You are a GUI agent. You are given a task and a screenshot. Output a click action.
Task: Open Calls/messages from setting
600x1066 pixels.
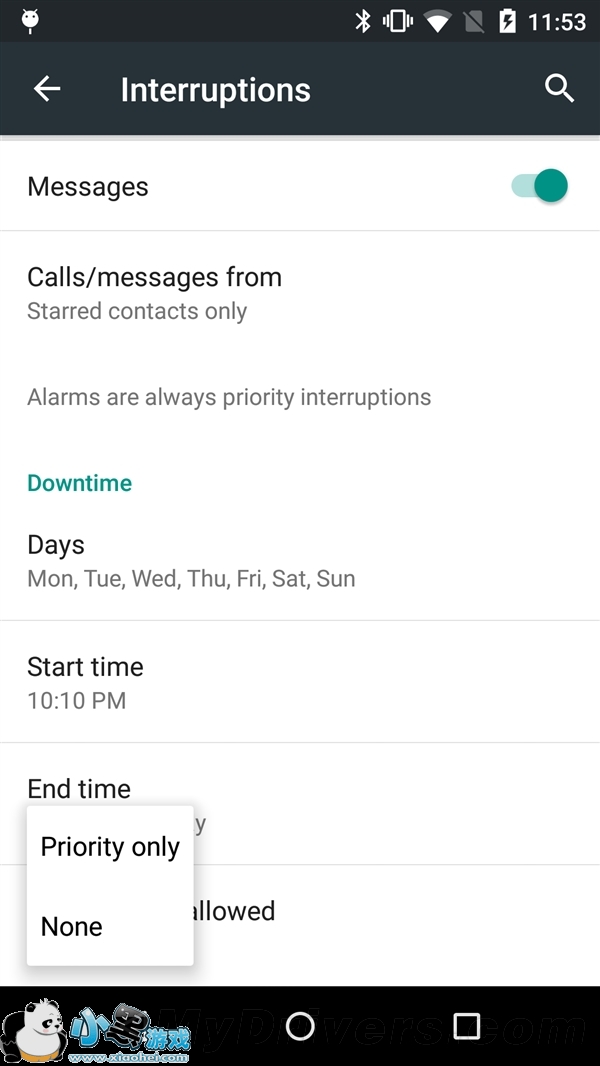coord(300,292)
